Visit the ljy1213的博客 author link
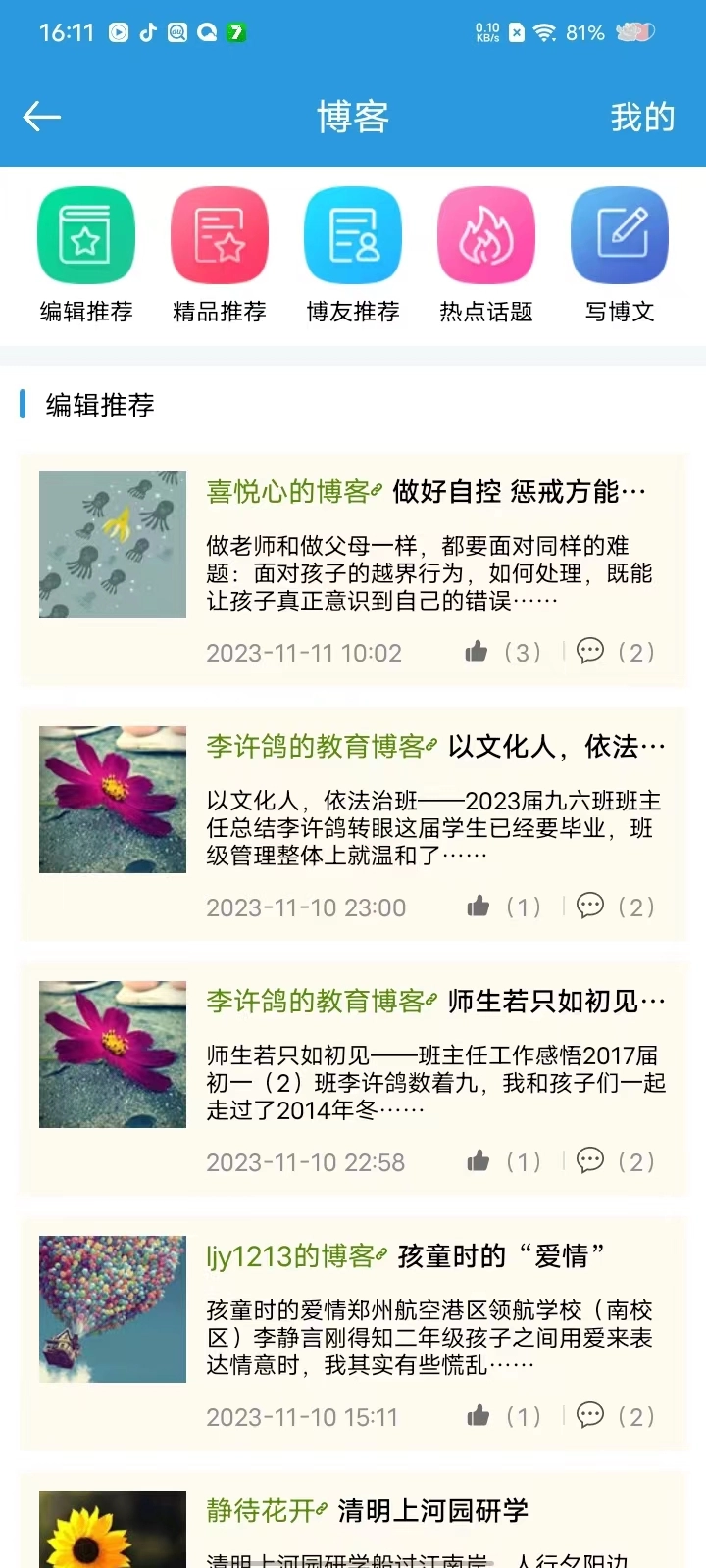The width and height of the screenshot is (706, 1568). click(x=294, y=1256)
